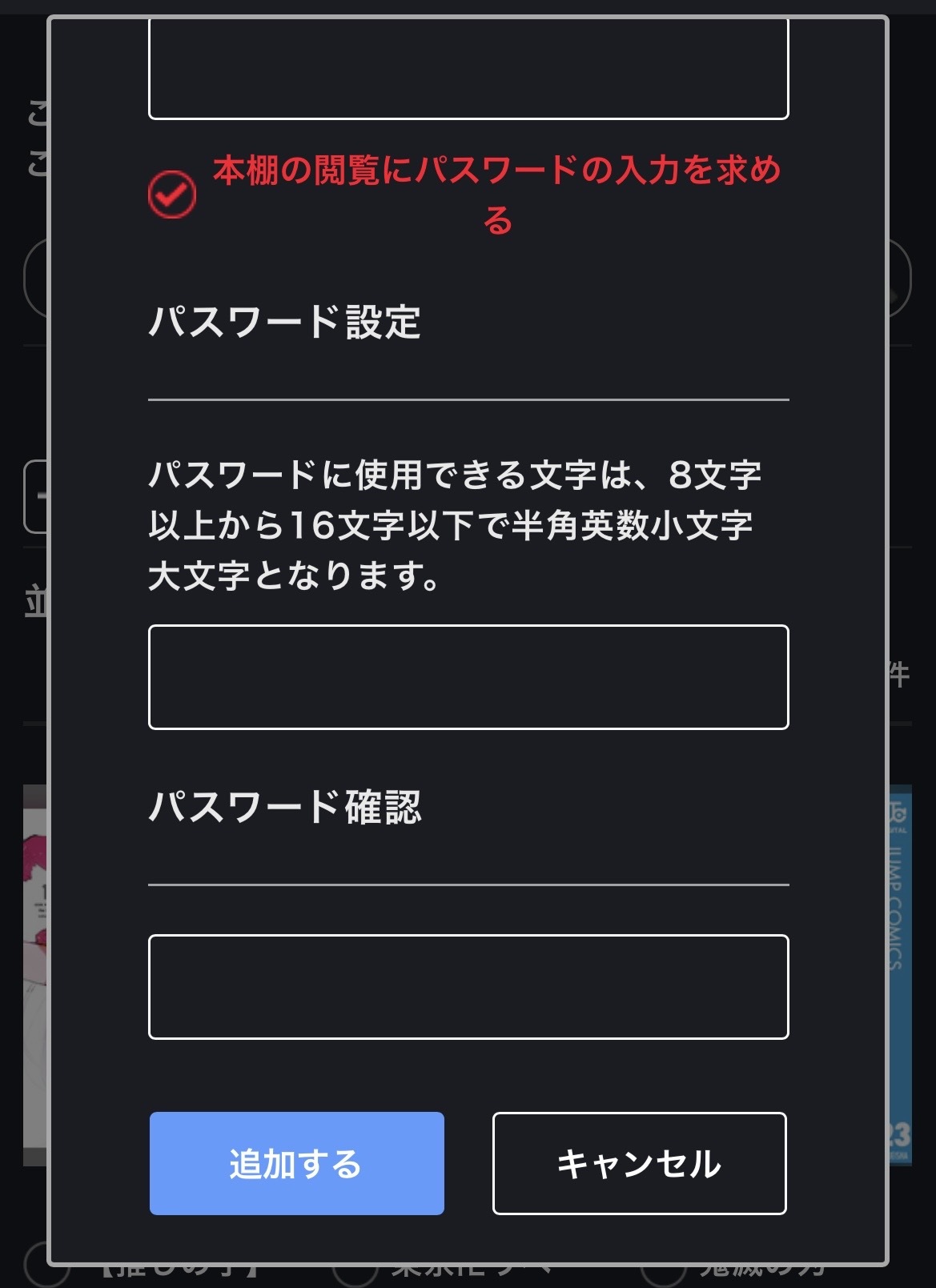The image size is (936, 1288).
Task: Focus the text box above the checkbox
Action: [468, 72]
